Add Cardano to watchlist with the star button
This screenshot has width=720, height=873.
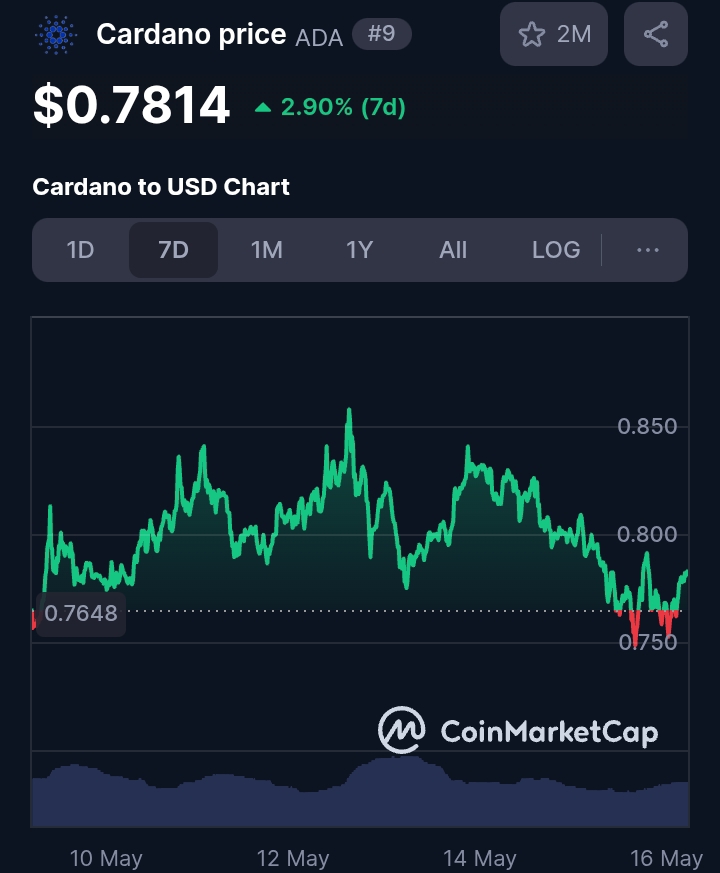(553, 34)
